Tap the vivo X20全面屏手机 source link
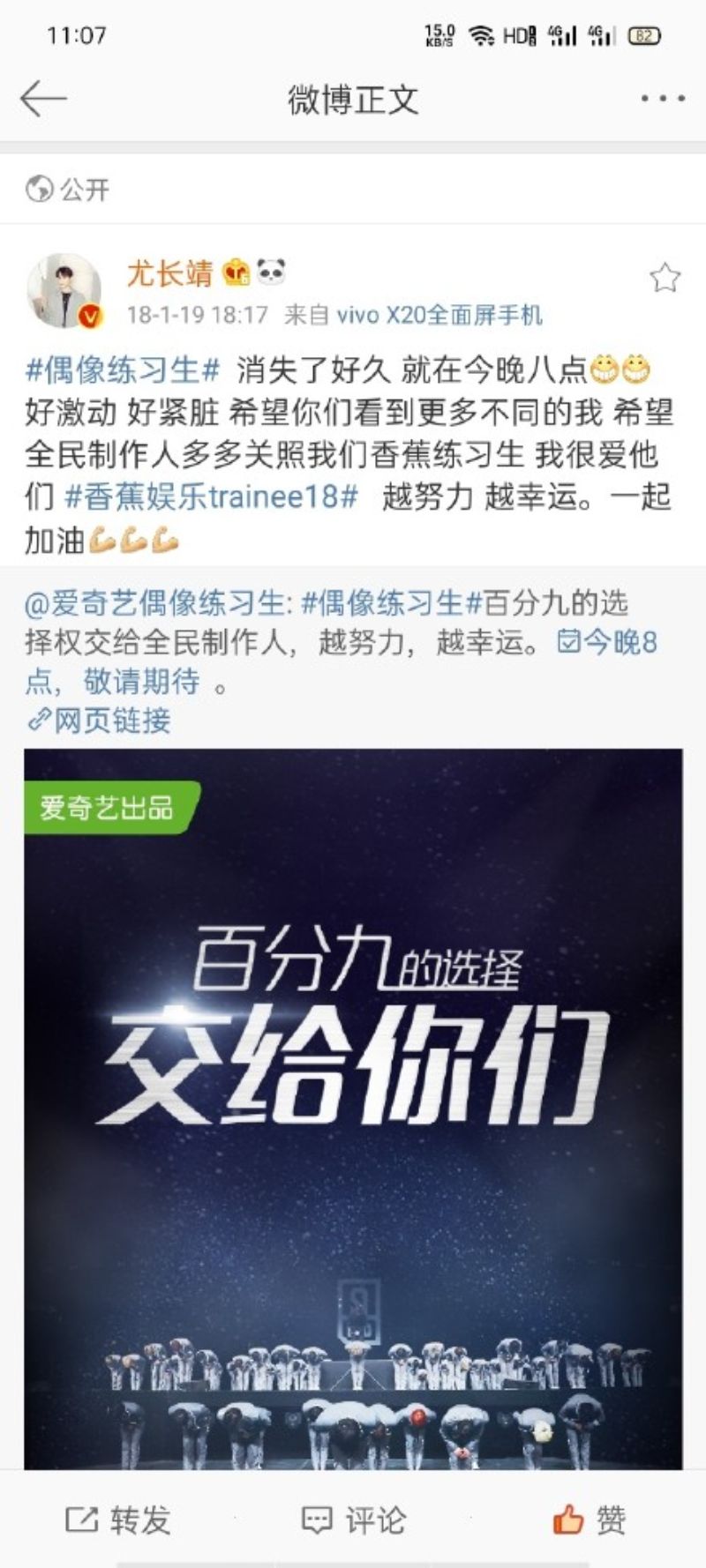 tap(439, 315)
